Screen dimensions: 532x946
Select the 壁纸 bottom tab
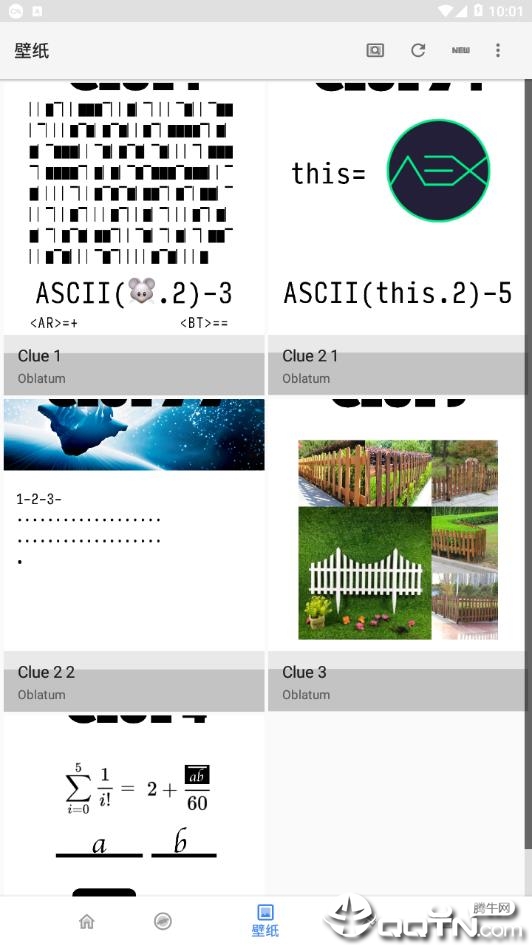(265, 921)
